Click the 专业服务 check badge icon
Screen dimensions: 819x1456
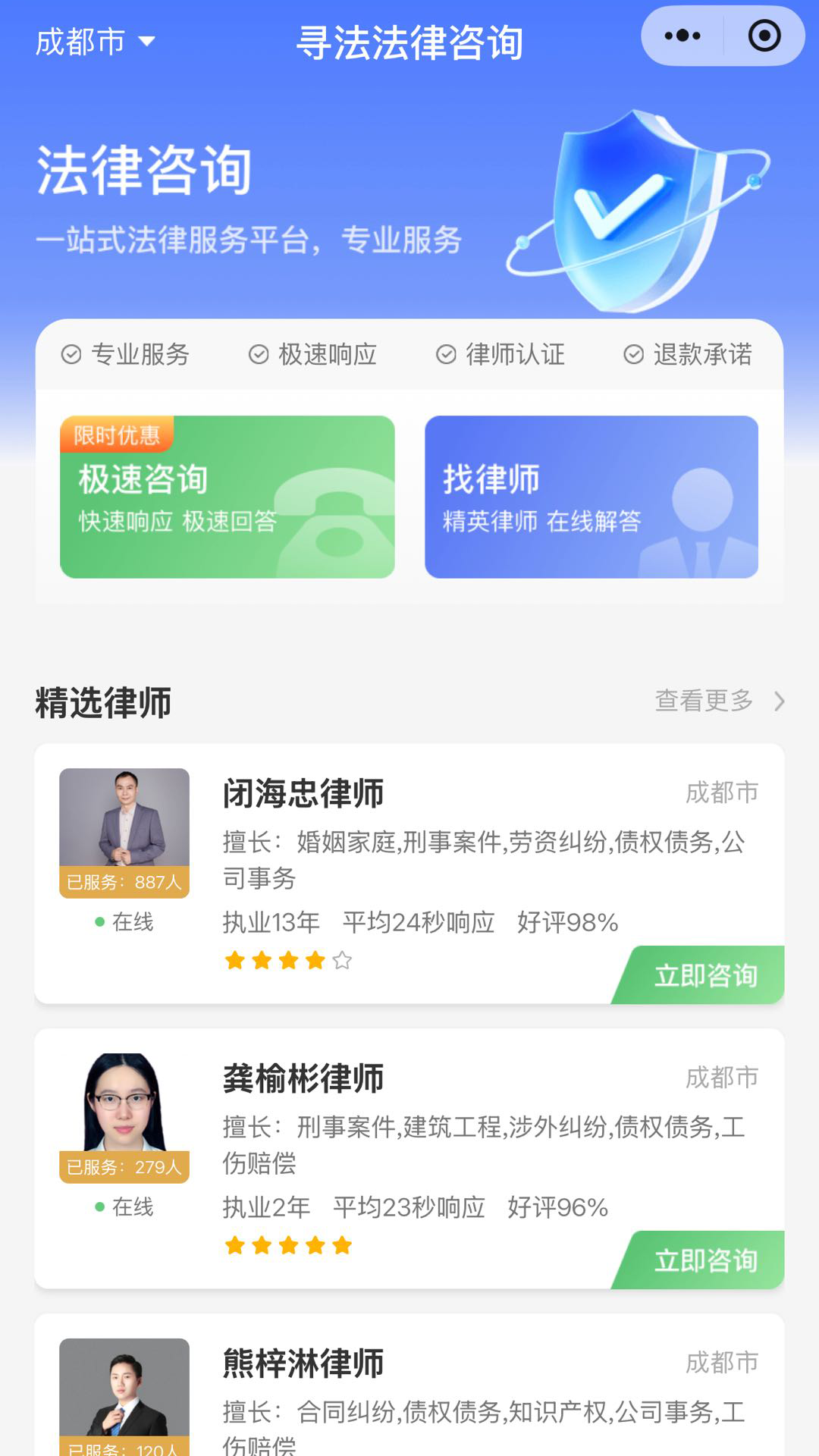point(69,354)
